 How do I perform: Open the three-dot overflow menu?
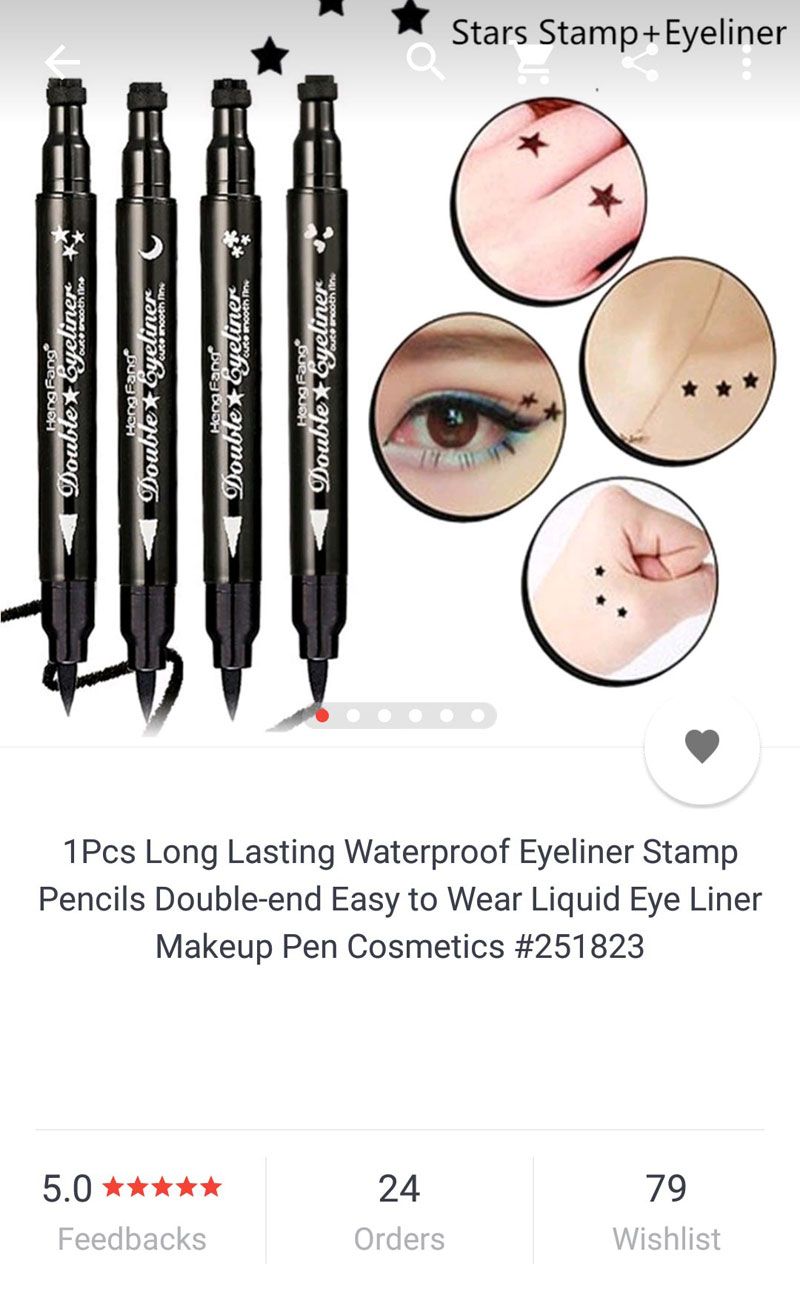click(x=746, y=62)
